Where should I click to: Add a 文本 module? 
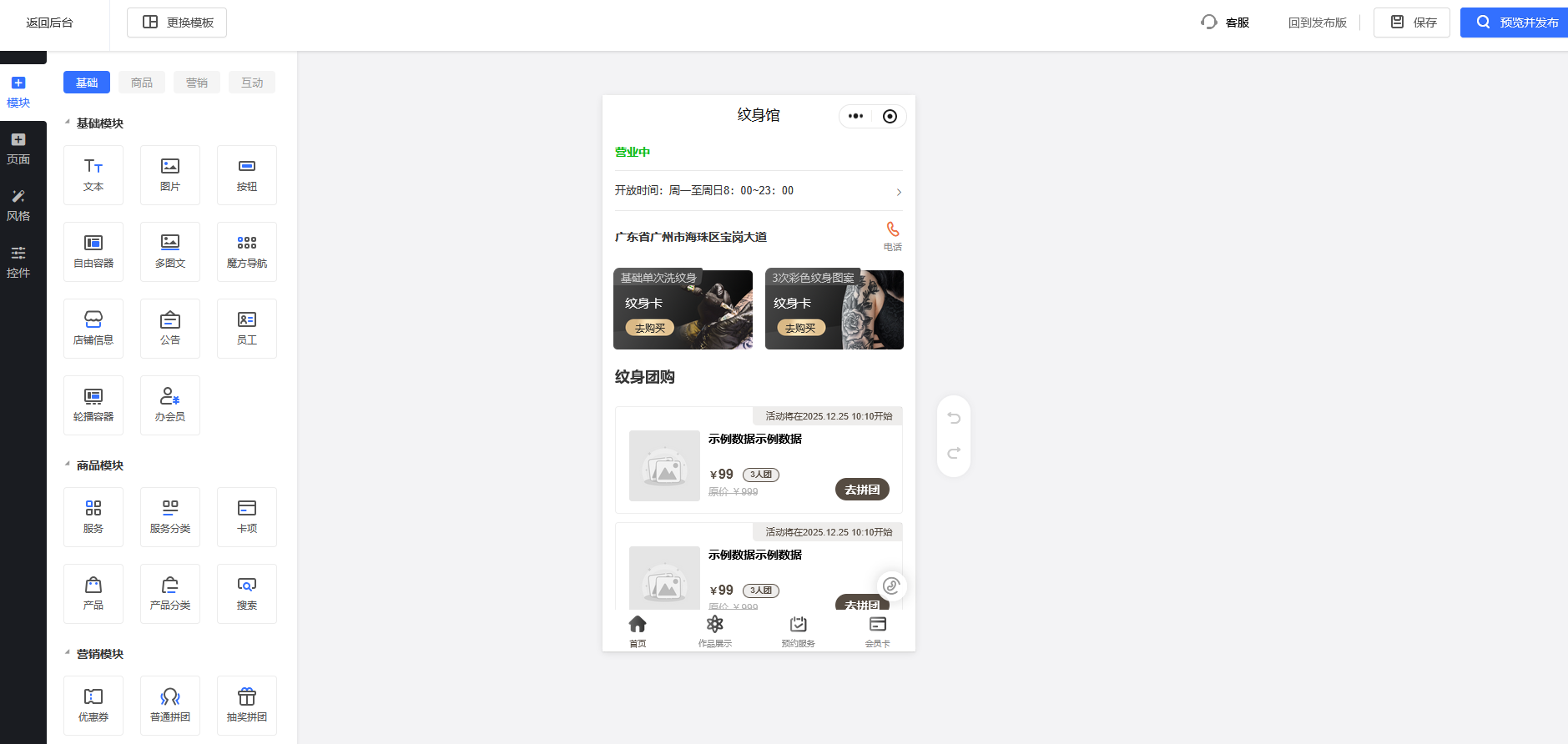(x=93, y=175)
